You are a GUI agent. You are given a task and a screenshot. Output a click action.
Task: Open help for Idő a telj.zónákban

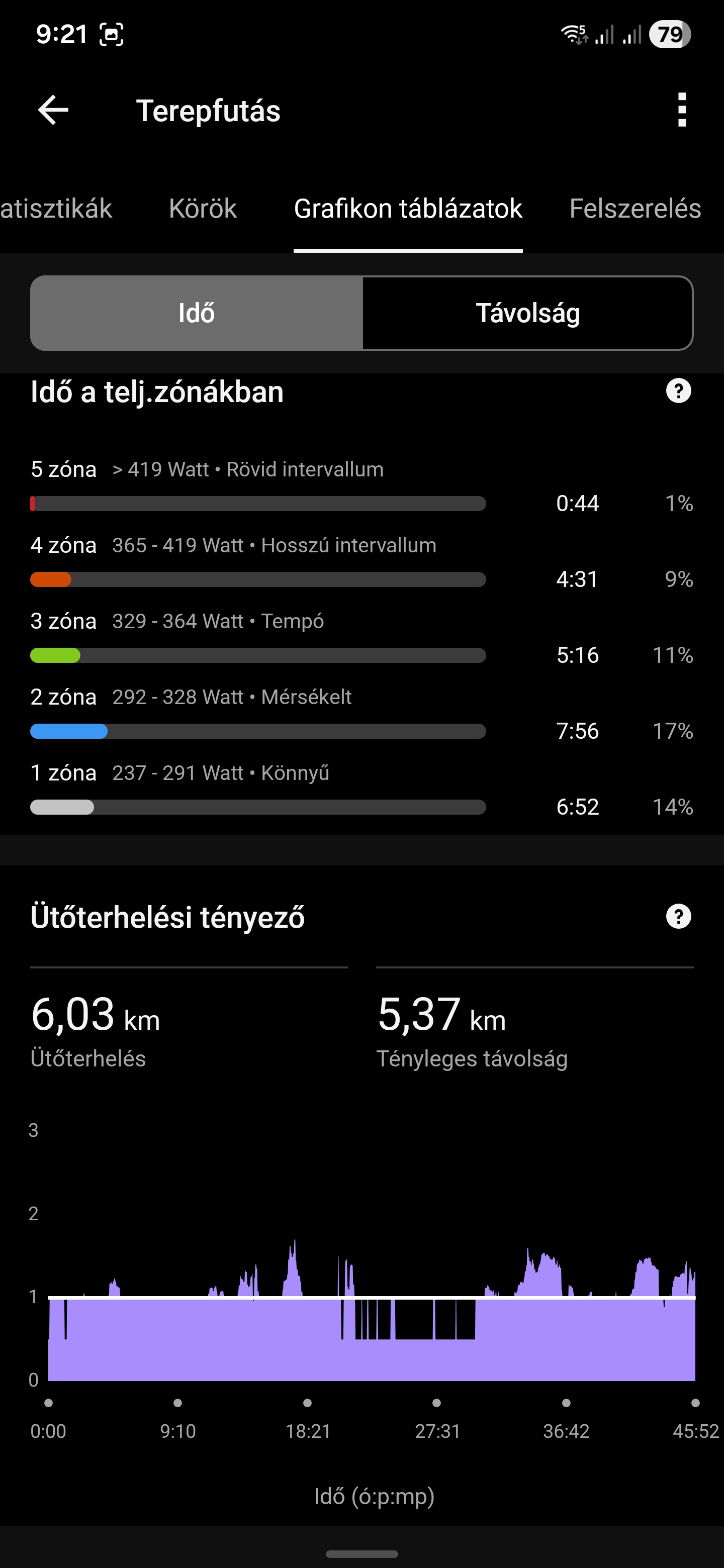(x=678, y=391)
